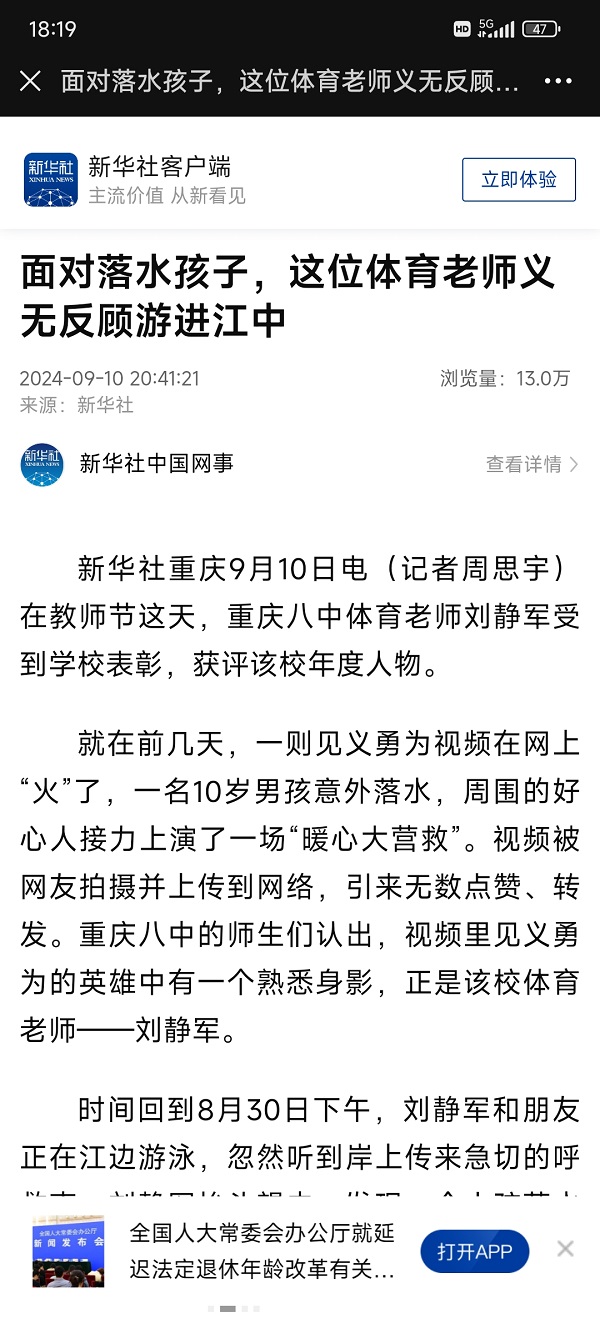Tap the 立即体验 button
This screenshot has height=1333, width=600.
518,180
